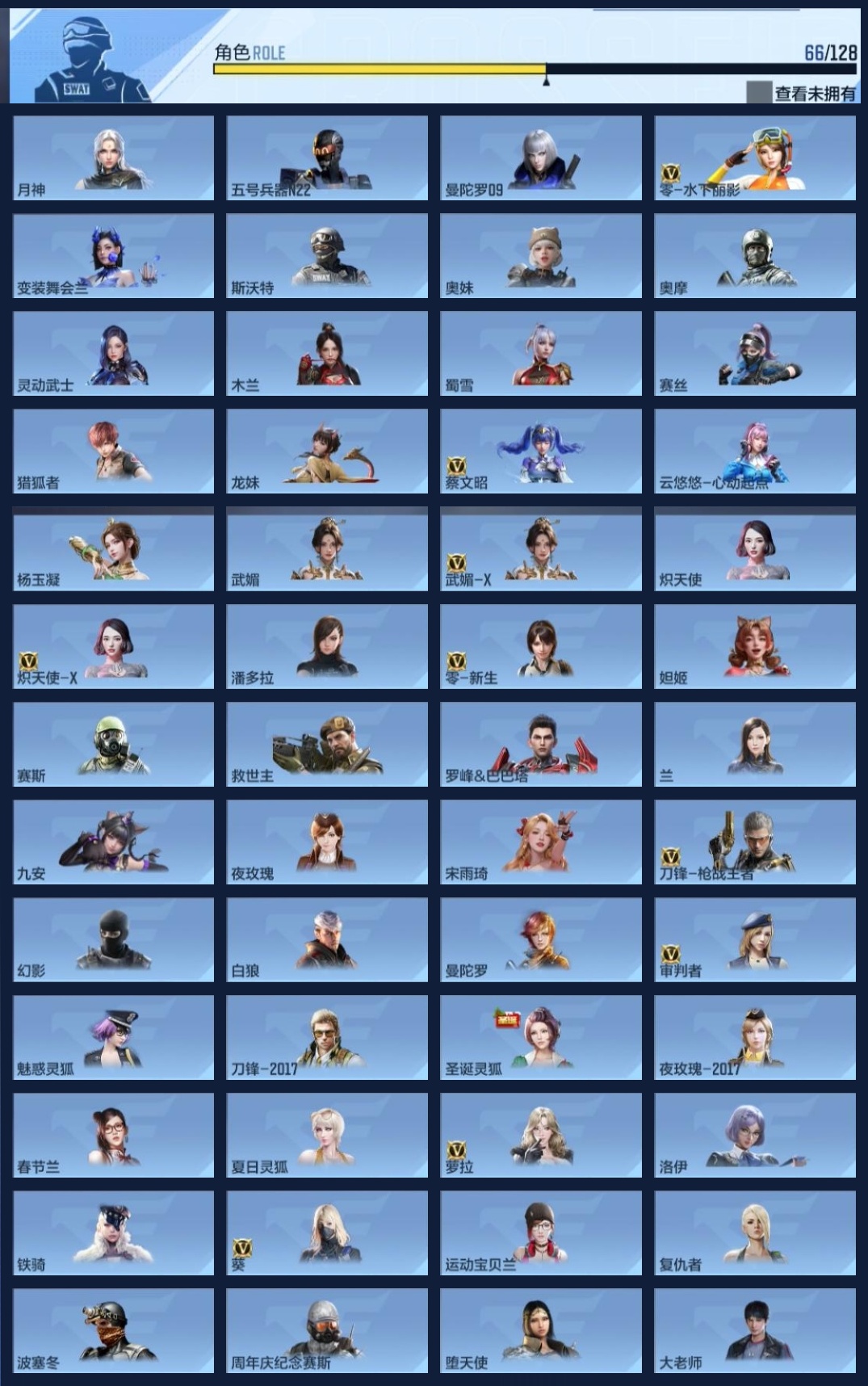Select the 月神 character card
Image resolution: width=868 pixels, height=1386 pixels.
(x=114, y=158)
